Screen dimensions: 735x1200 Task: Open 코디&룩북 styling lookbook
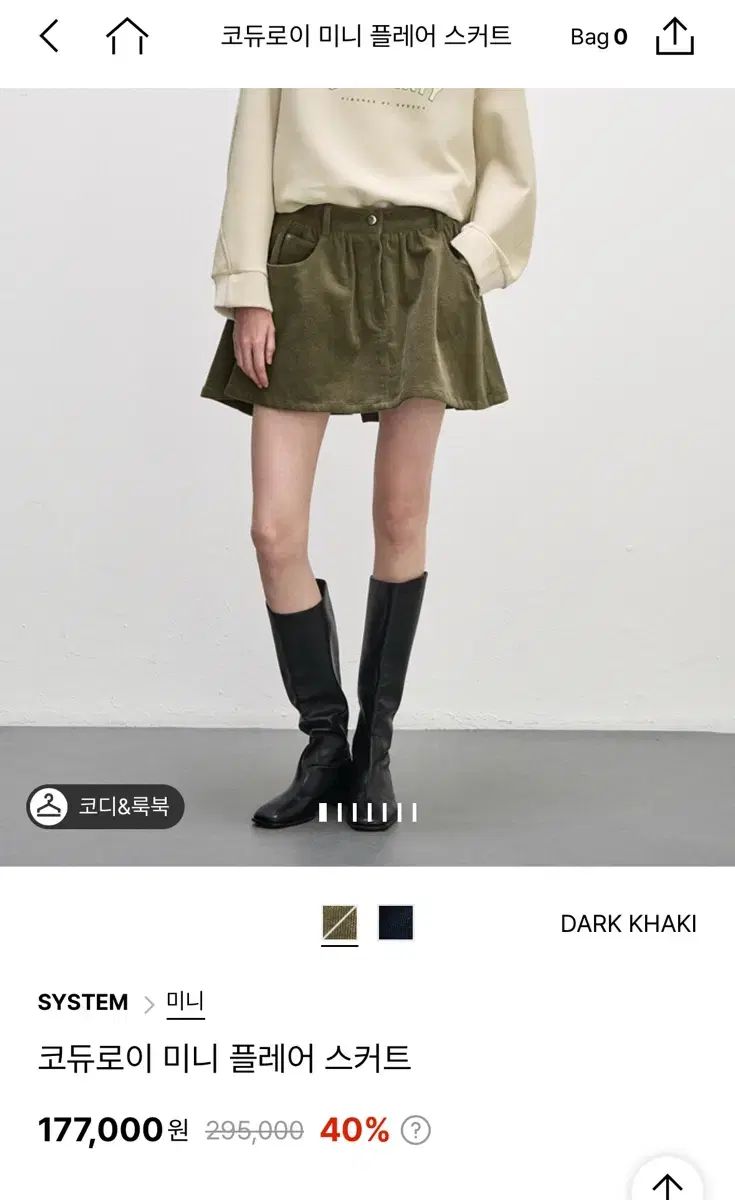click(x=106, y=806)
